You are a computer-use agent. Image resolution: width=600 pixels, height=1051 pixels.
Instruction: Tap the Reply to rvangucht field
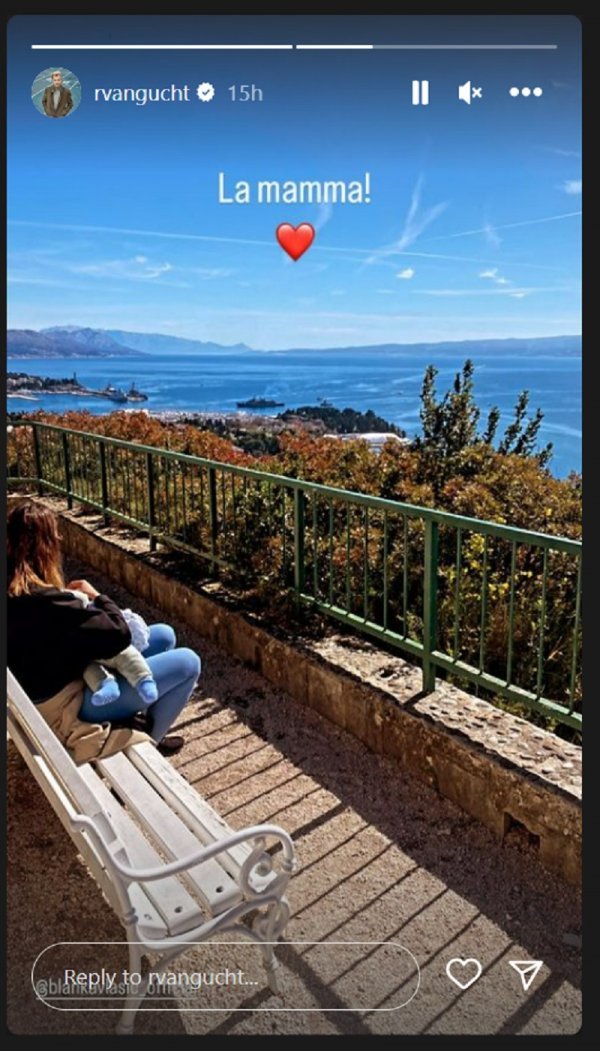coord(225,976)
